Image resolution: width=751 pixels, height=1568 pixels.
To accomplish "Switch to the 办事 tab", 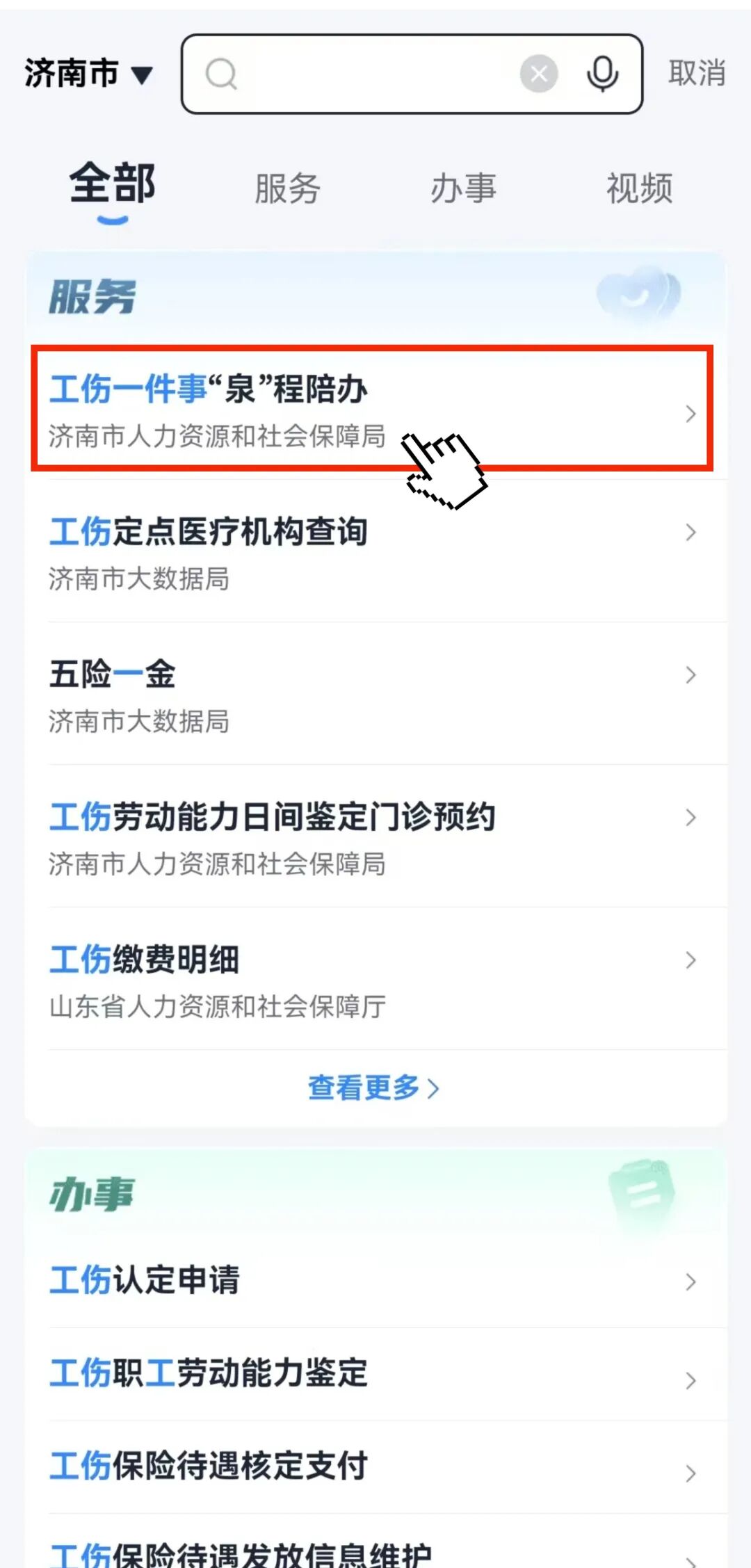I will click(x=463, y=188).
